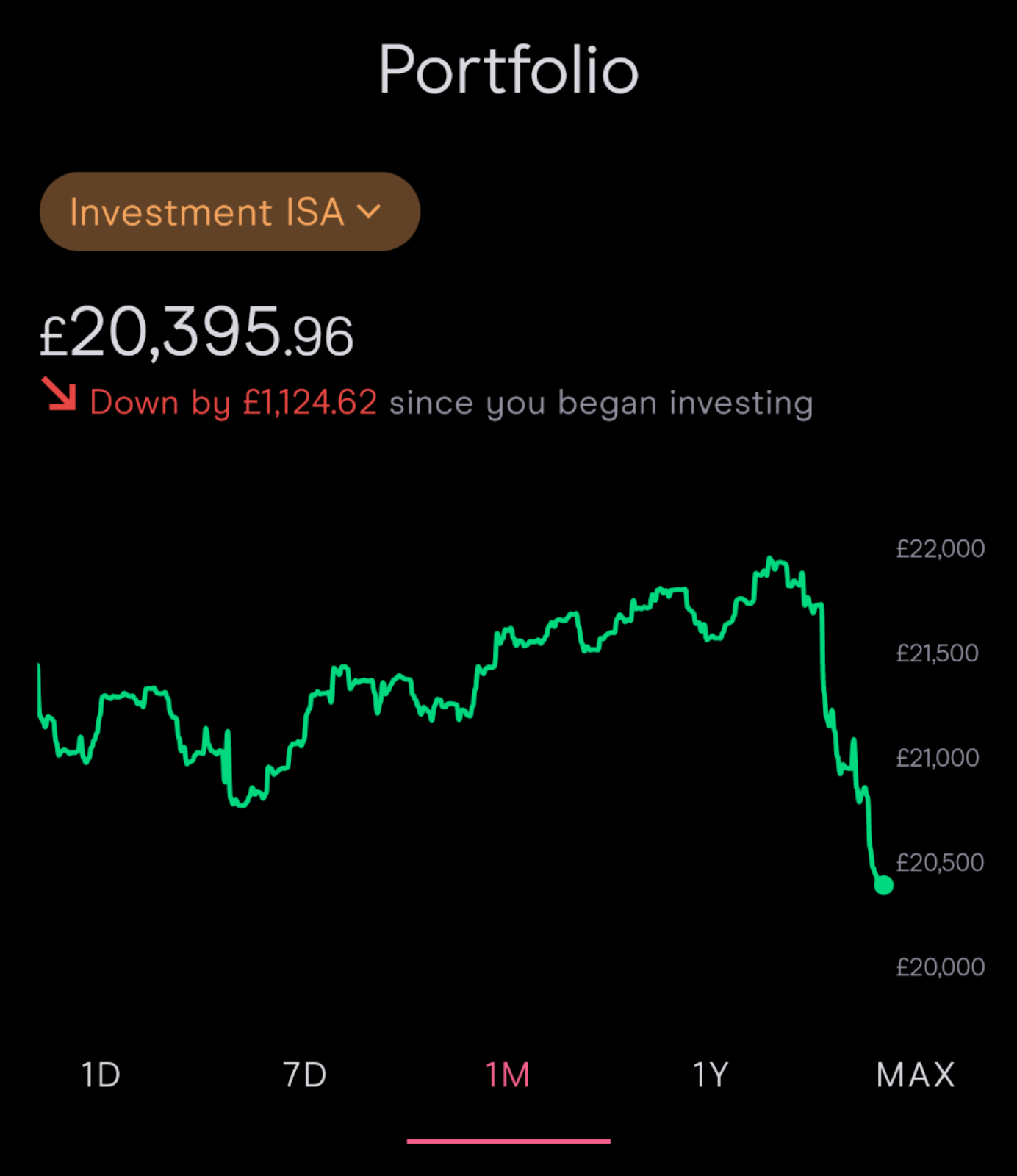This screenshot has height=1176, width=1017.
Task: View the MAX history range
Action: [x=915, y=1075]
